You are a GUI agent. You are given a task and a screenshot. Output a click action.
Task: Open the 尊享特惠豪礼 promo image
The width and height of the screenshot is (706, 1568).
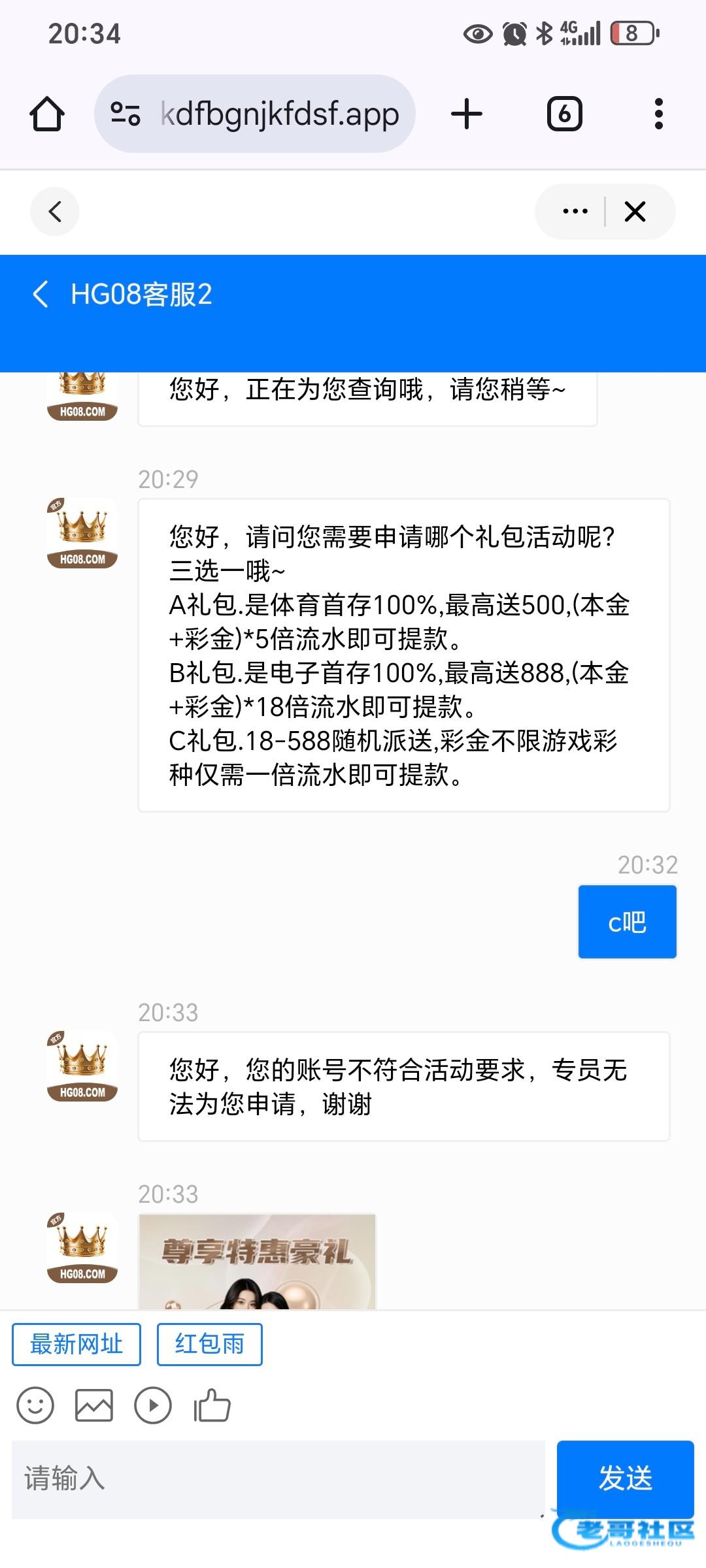(257, 1261)
